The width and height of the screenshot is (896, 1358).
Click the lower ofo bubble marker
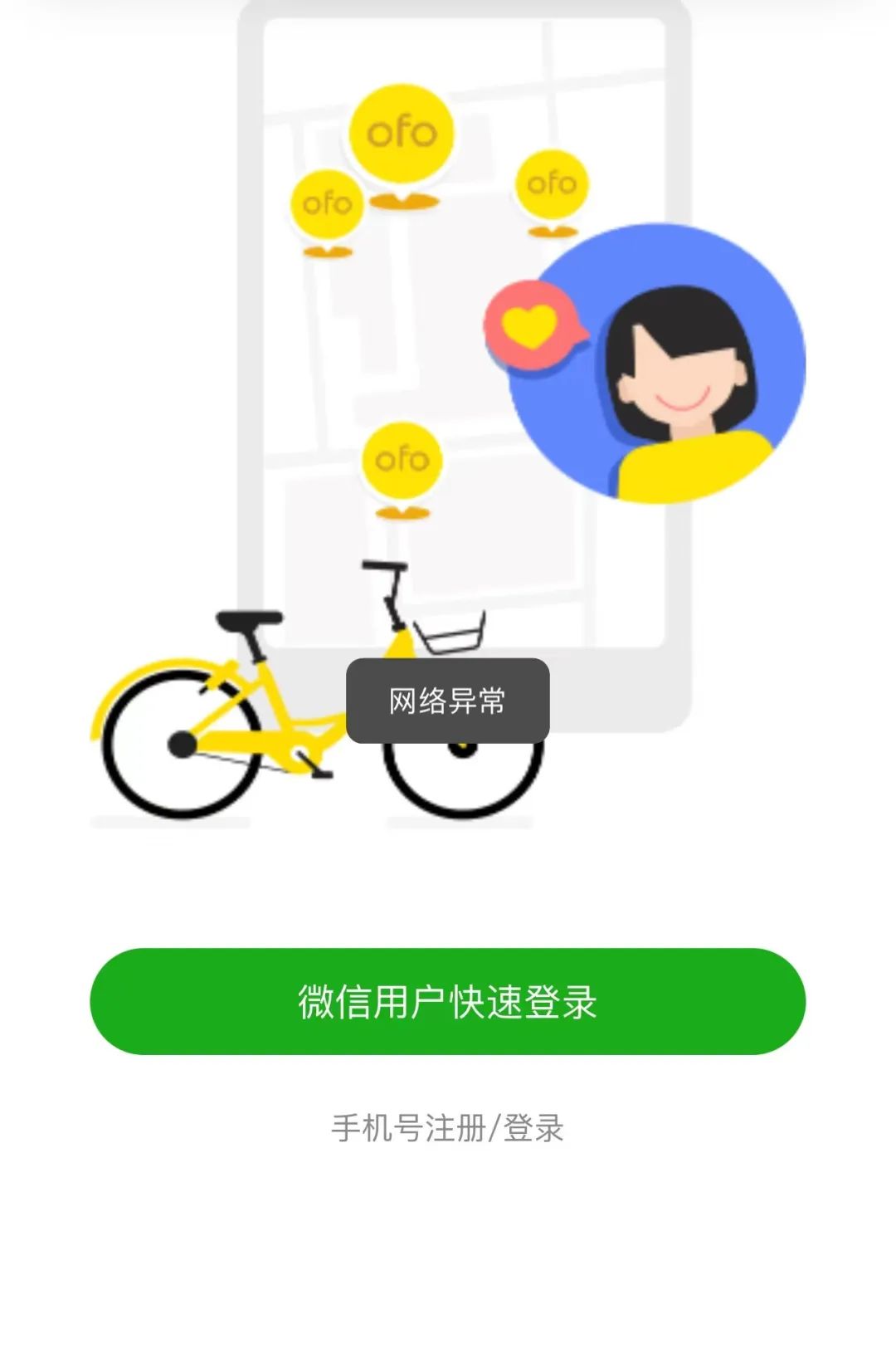pyautogui.click(x=404, y=458)
